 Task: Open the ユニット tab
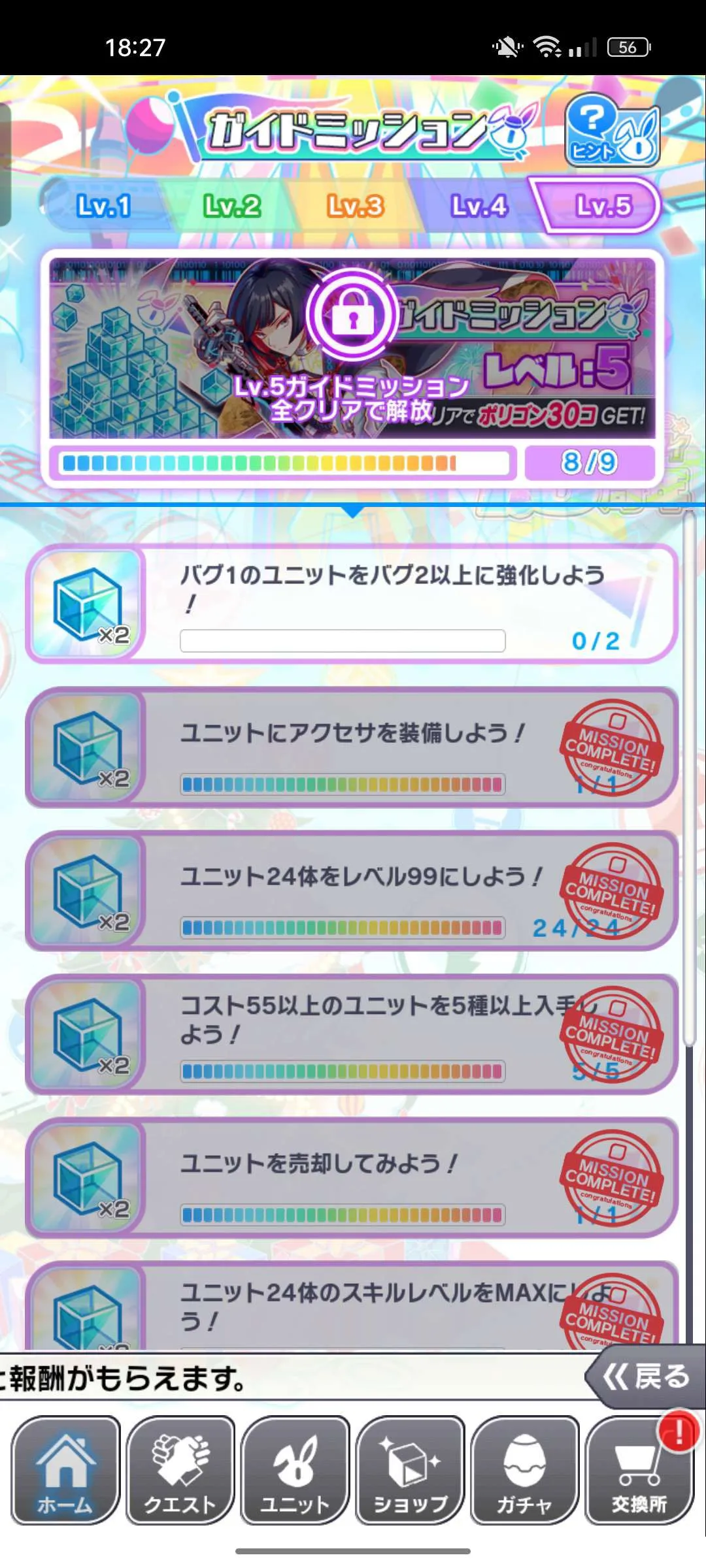295,1470
